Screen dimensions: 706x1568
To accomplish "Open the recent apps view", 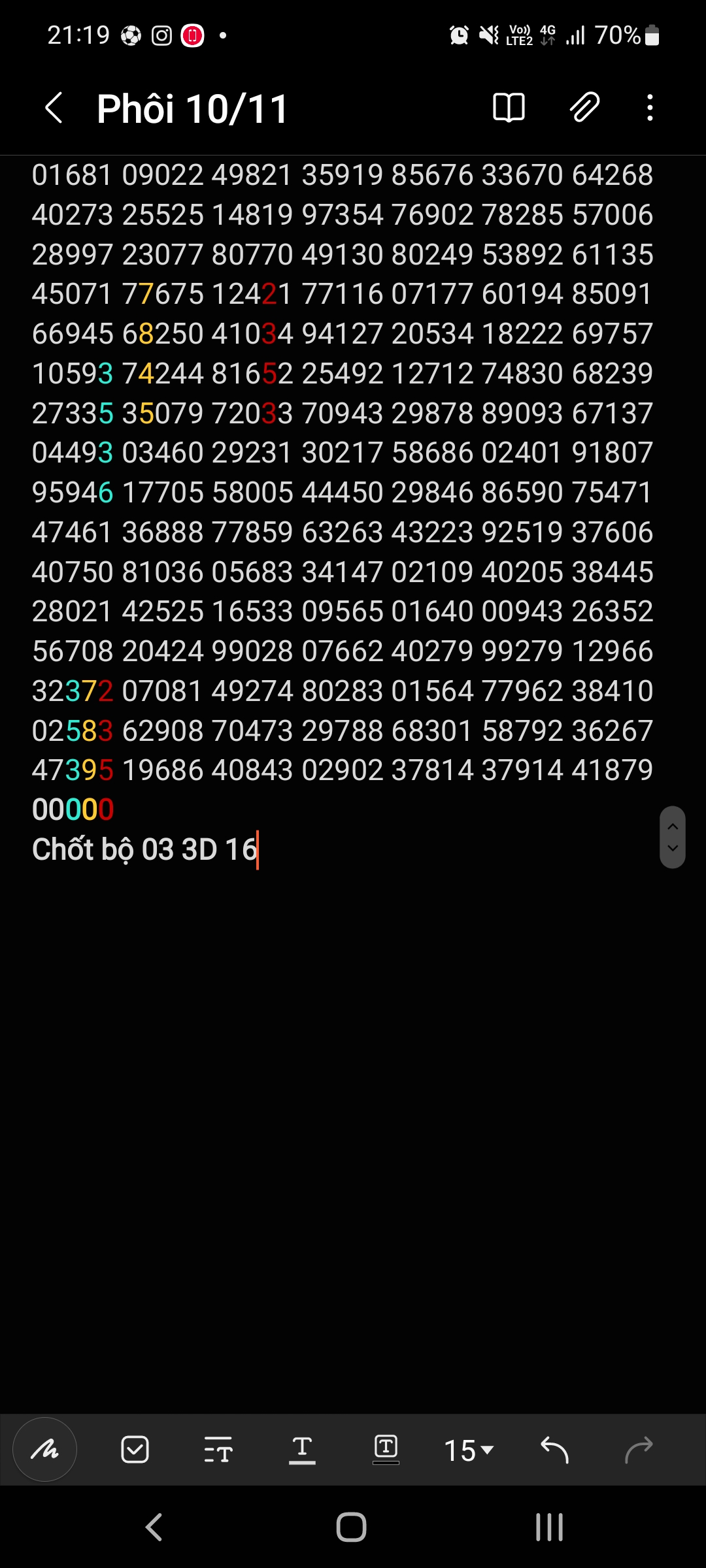I will point(549,1527).
